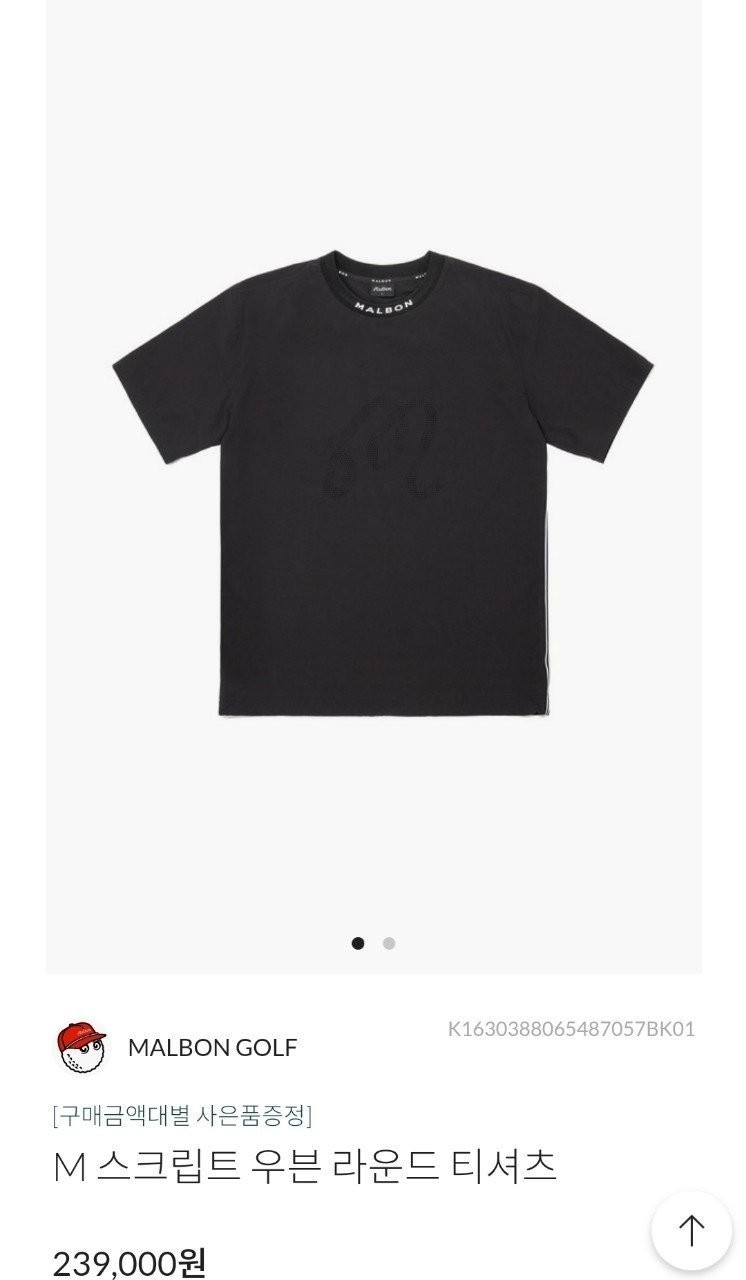
Task: Jump to the second product image dot
Action: (389, 943)
